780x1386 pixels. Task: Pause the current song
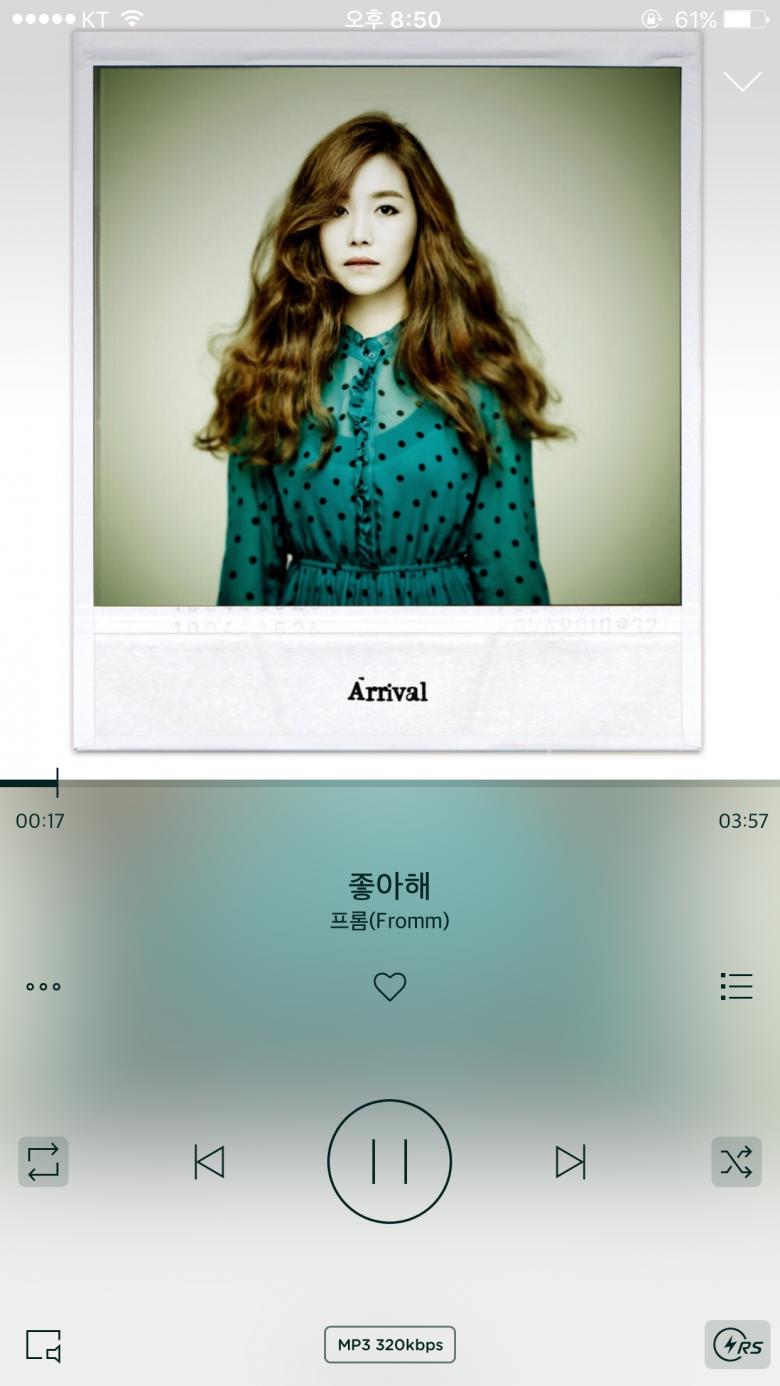[x=389, y=1162]
